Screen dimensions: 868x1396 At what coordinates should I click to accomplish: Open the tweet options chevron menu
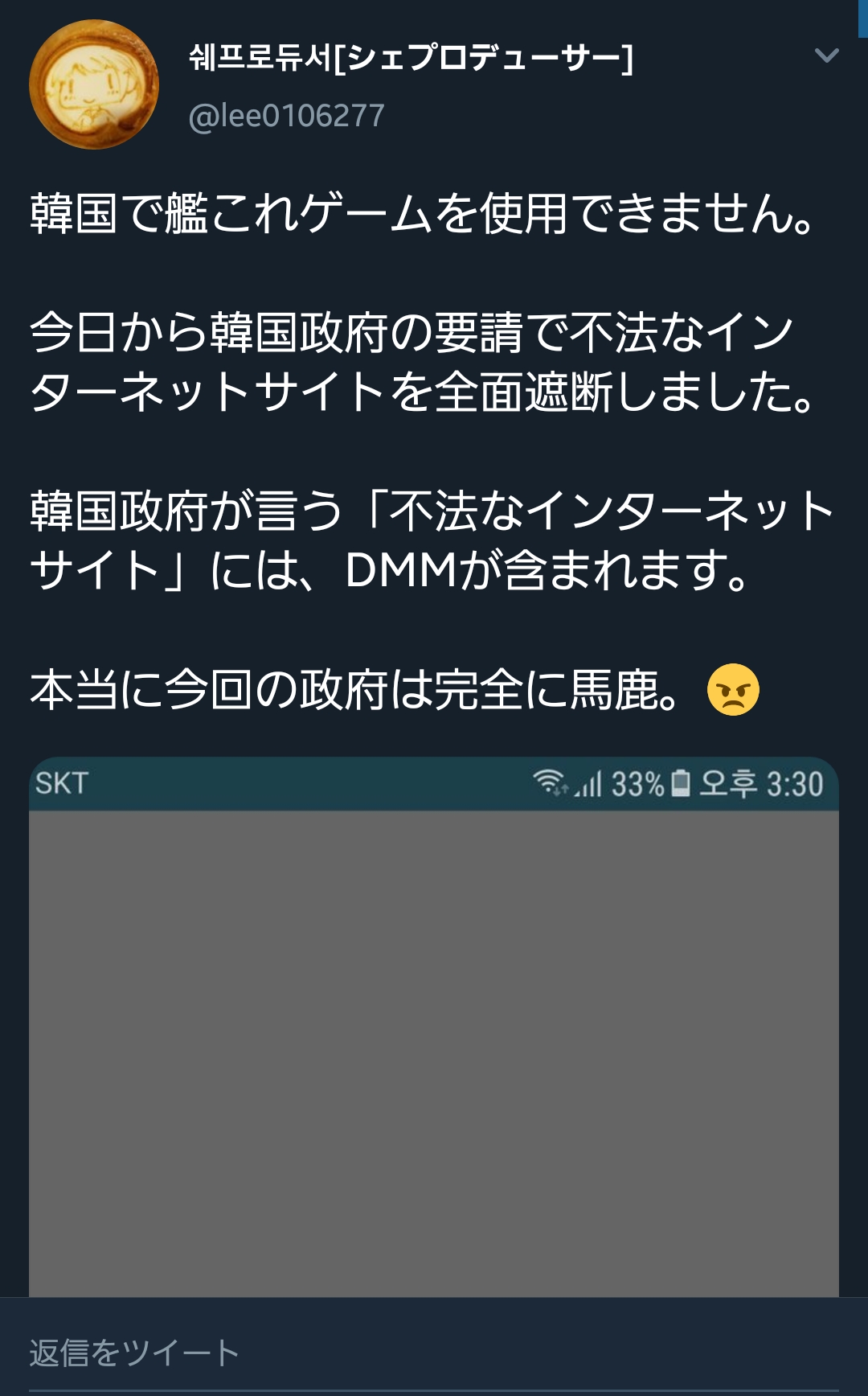tap(826, 55)
